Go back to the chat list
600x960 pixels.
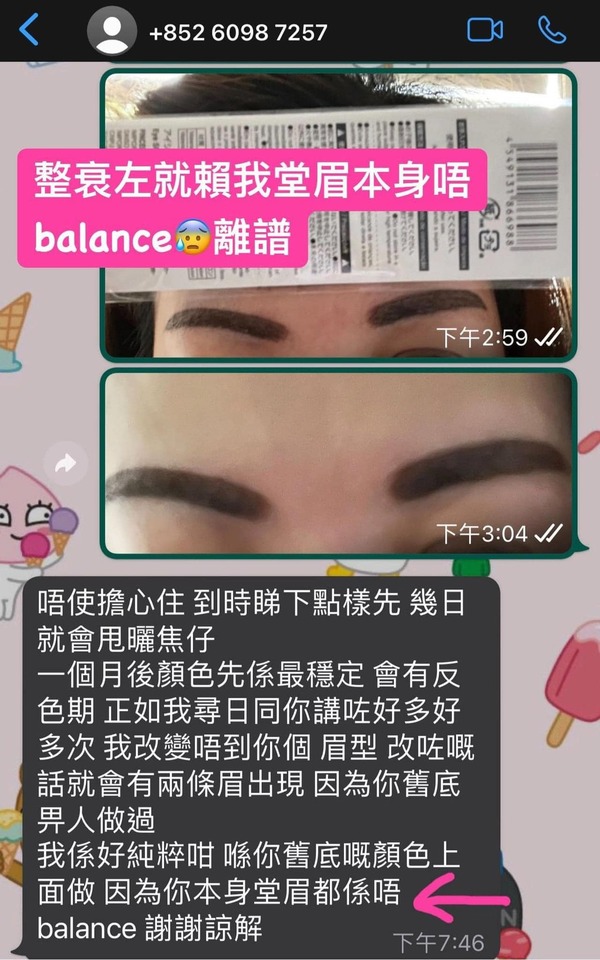(x=29, y=30)
